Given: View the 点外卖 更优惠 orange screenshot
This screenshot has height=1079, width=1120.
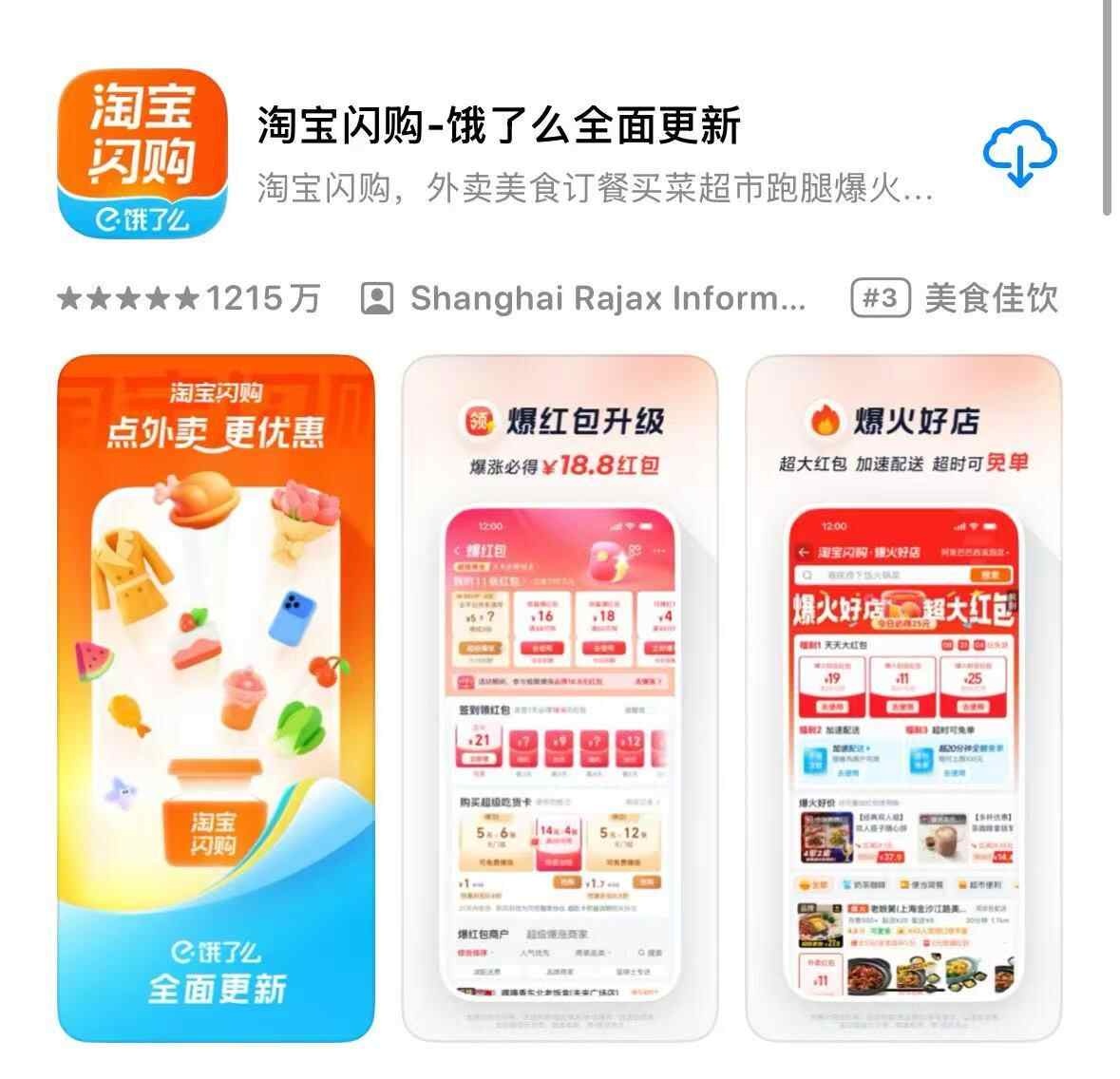Looking at the screenshot, I should click(x=217, y=698).
